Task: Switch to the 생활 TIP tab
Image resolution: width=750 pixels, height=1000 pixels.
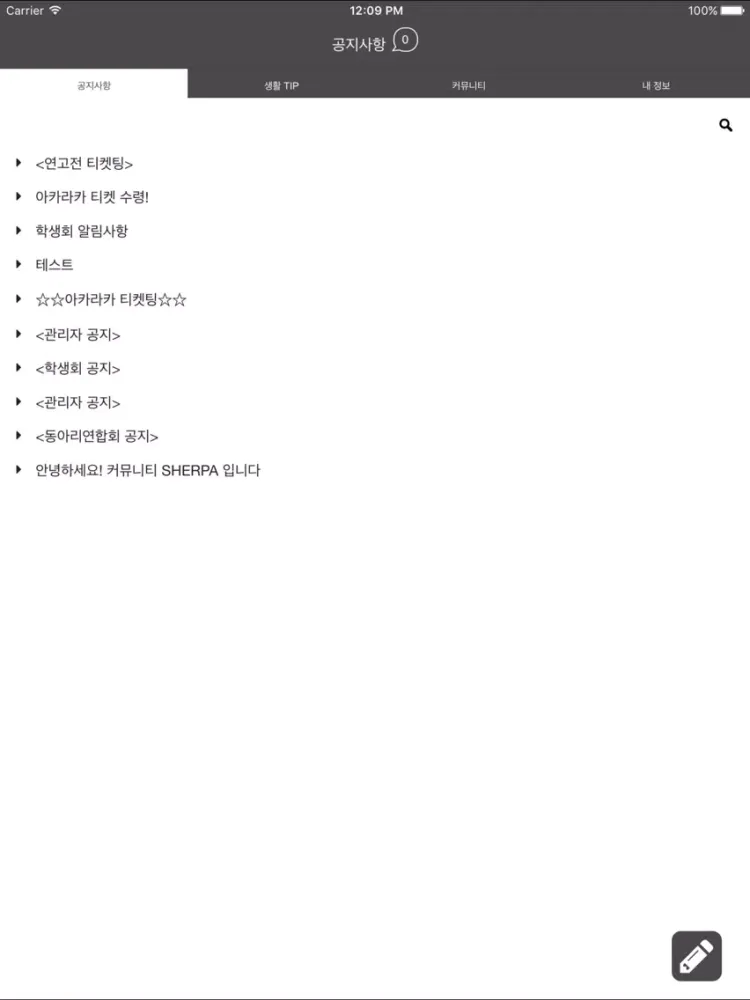Action: point(281,86)
